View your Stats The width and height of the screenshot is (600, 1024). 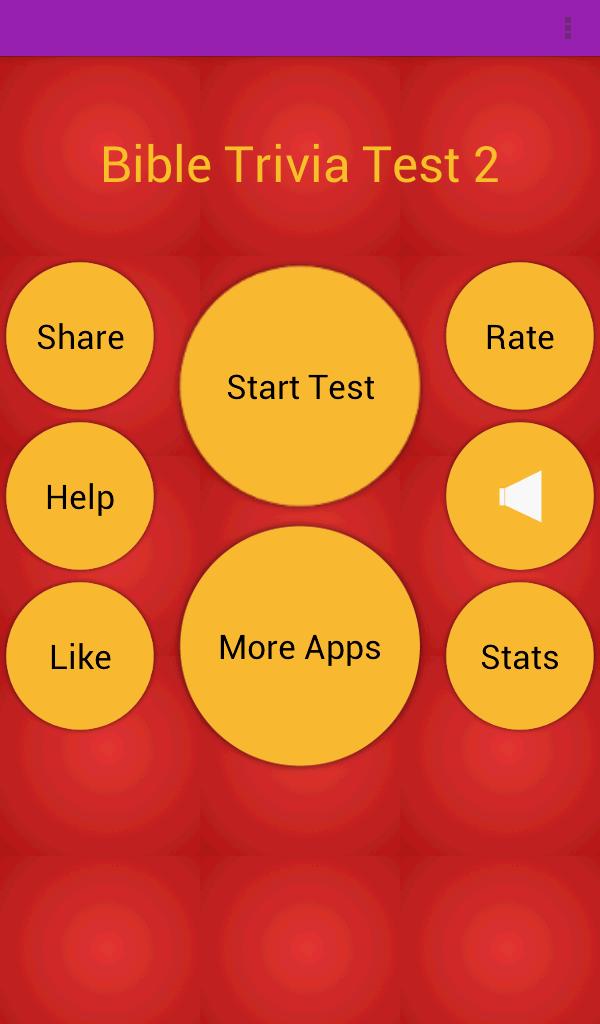tap(520, 656)
